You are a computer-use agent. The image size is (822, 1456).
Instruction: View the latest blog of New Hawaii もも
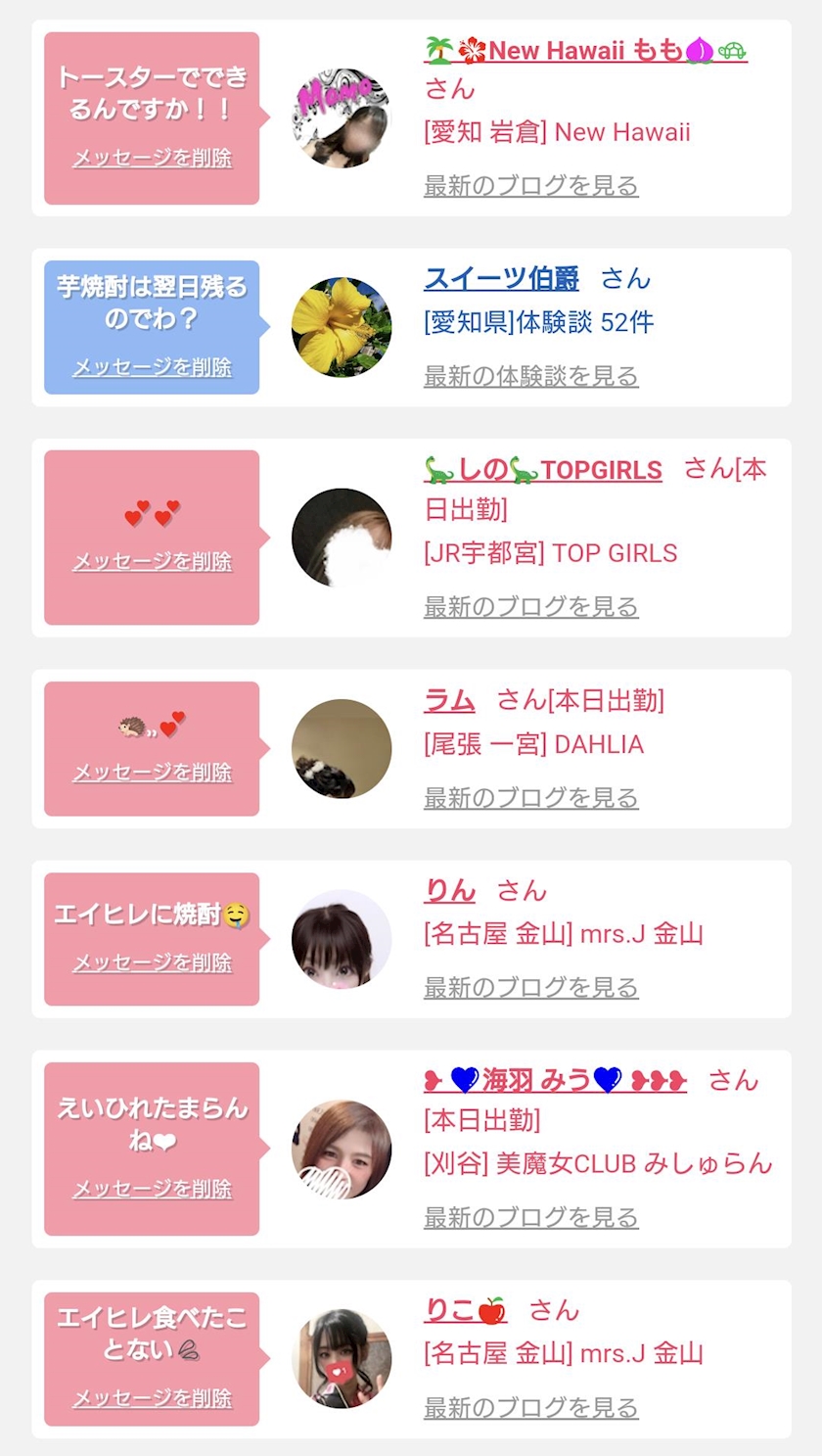(530, 186)
